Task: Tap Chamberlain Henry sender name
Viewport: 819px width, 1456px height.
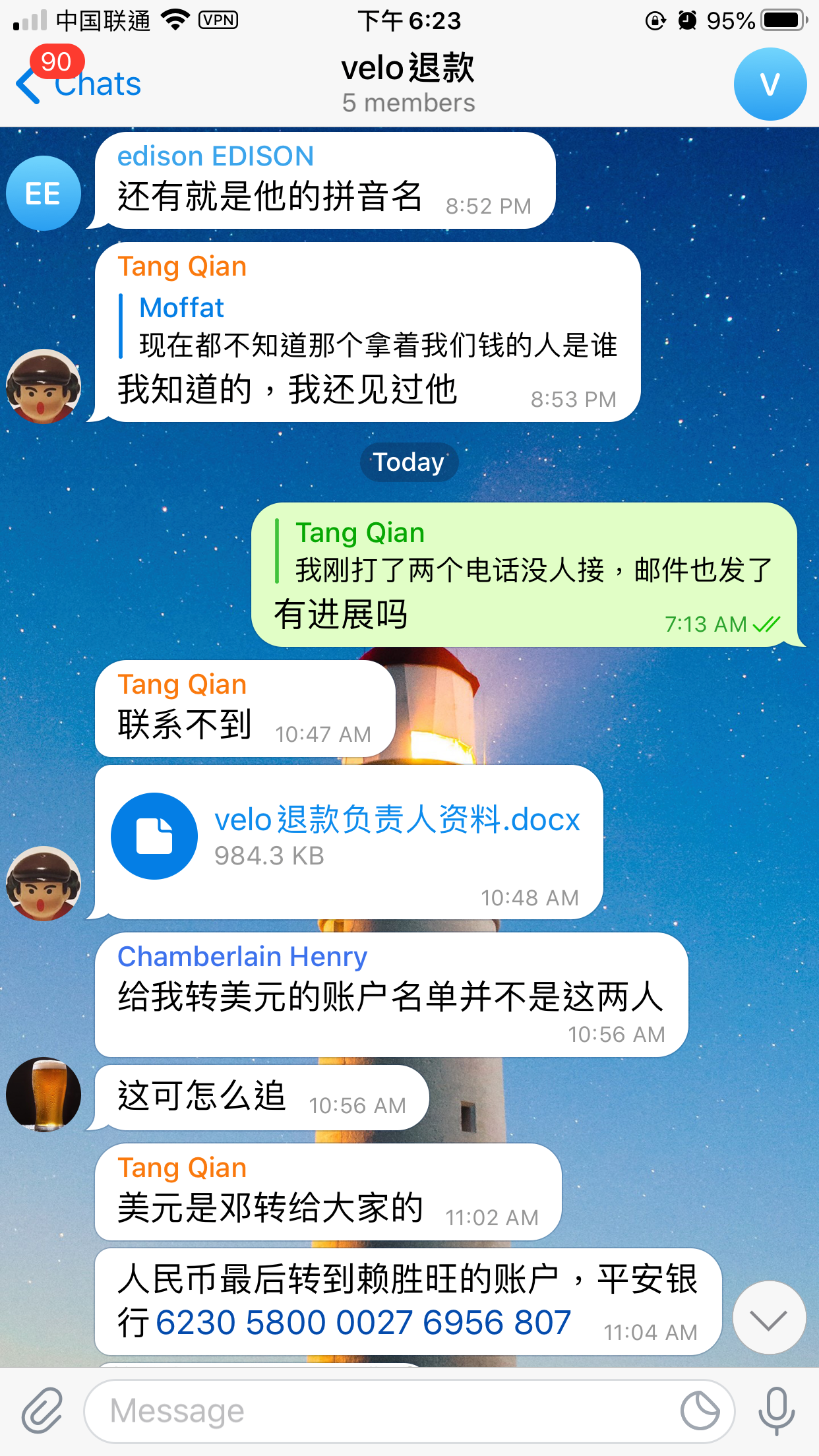Action: [242, 956]
